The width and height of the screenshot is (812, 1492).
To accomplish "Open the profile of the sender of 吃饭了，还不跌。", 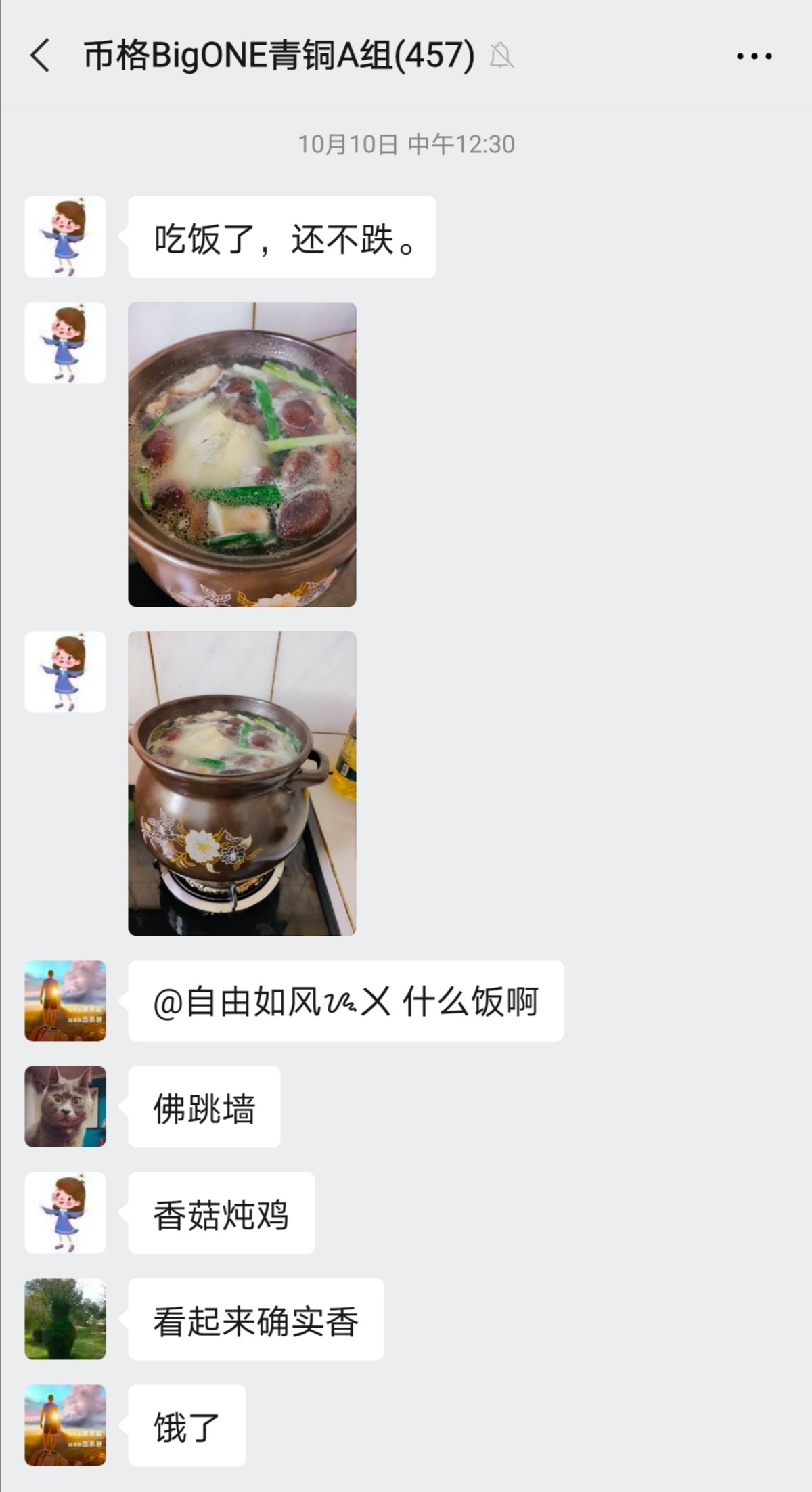I will (65, 237).
